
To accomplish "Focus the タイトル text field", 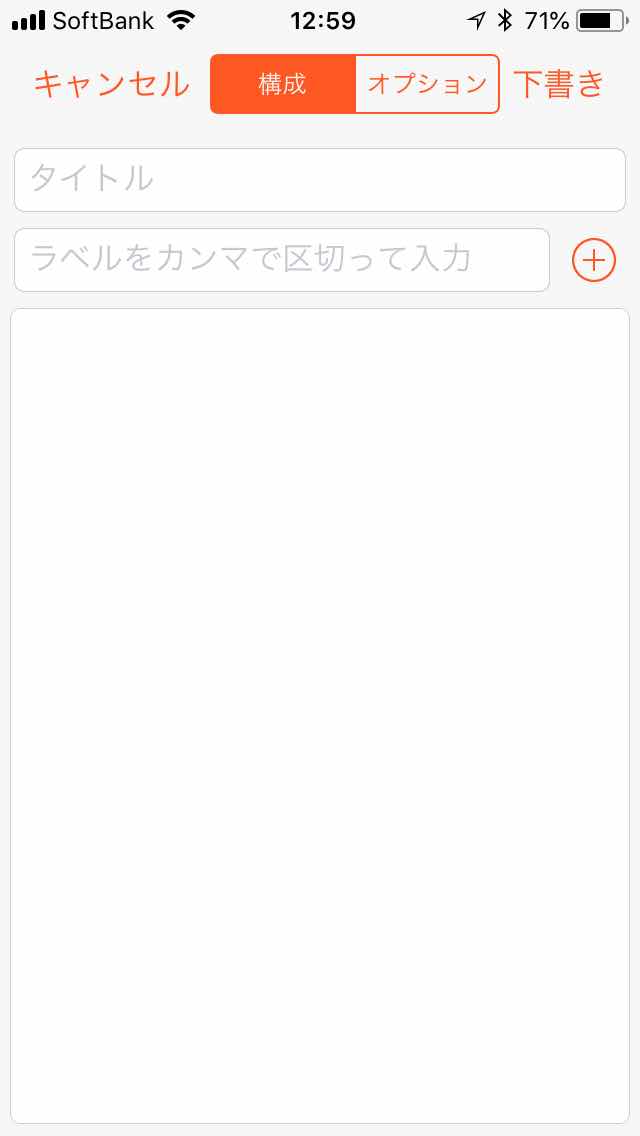I will pyautogui.click(x=320, y=180).
